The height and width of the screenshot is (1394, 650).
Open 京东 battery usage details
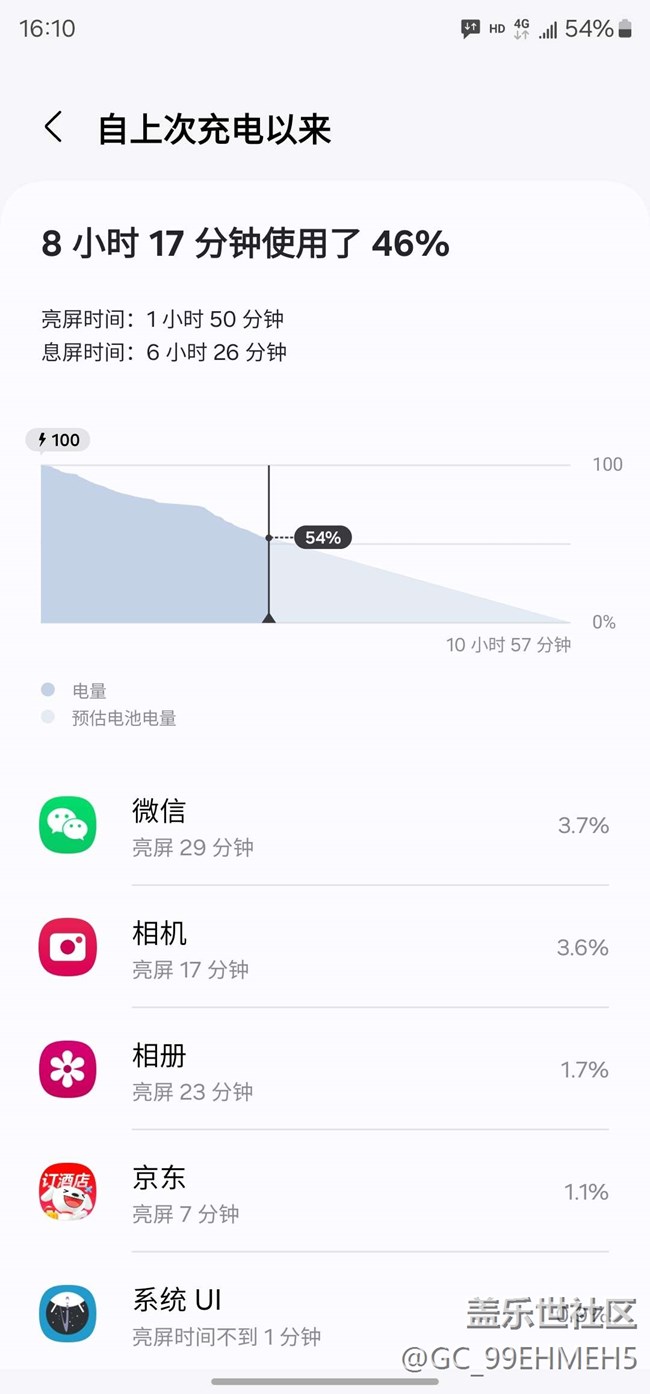point(325,1191)
